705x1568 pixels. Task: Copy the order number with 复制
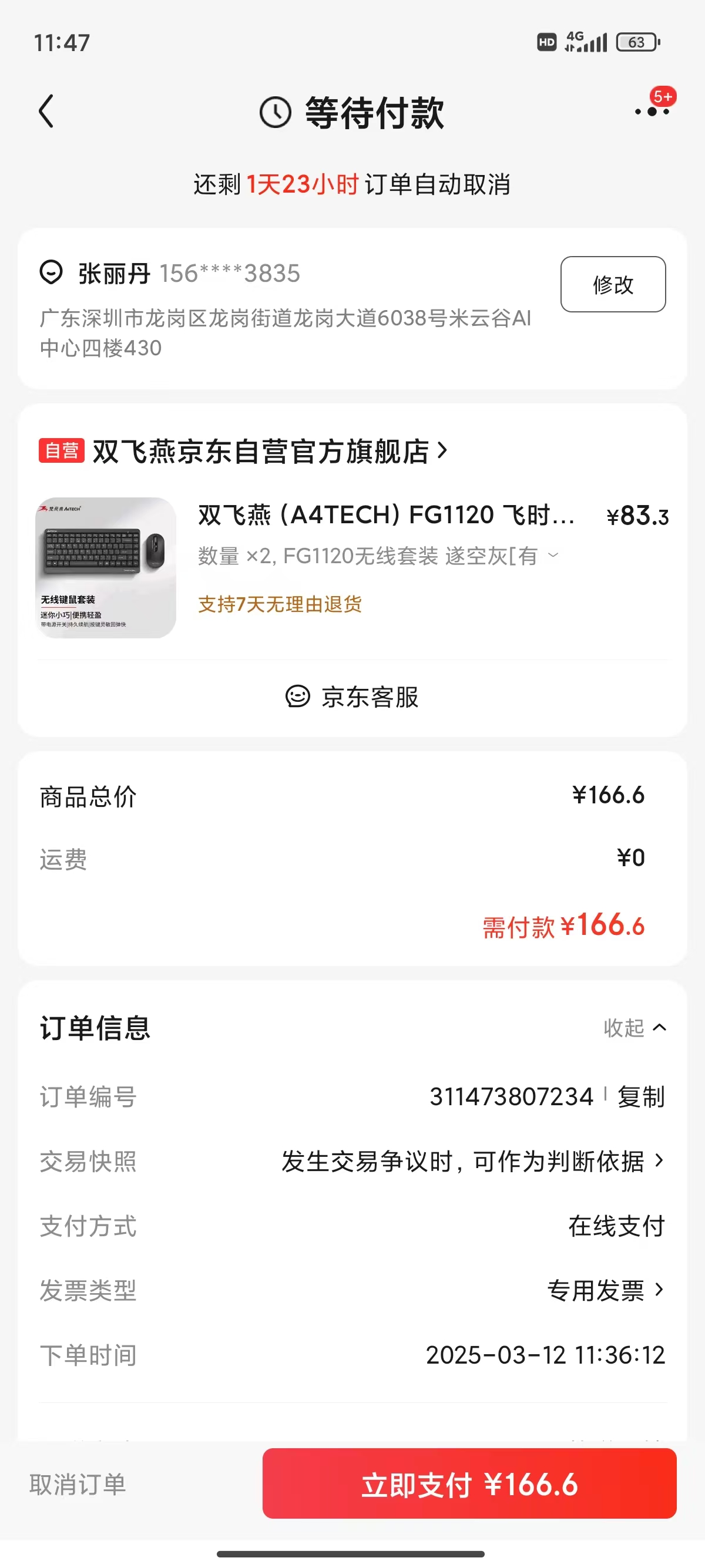[640, 1097]
